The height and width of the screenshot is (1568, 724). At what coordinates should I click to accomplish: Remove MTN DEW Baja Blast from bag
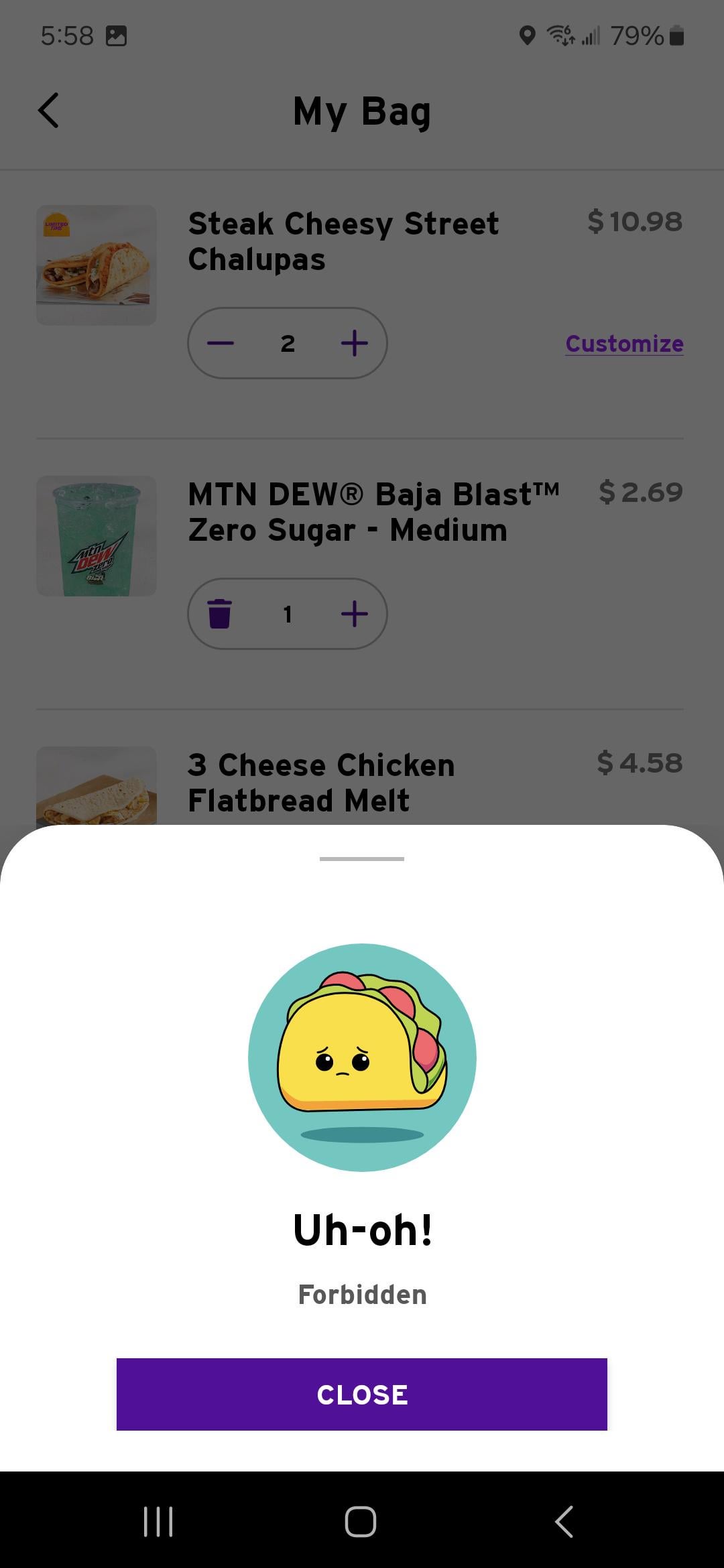pos(220,614)
